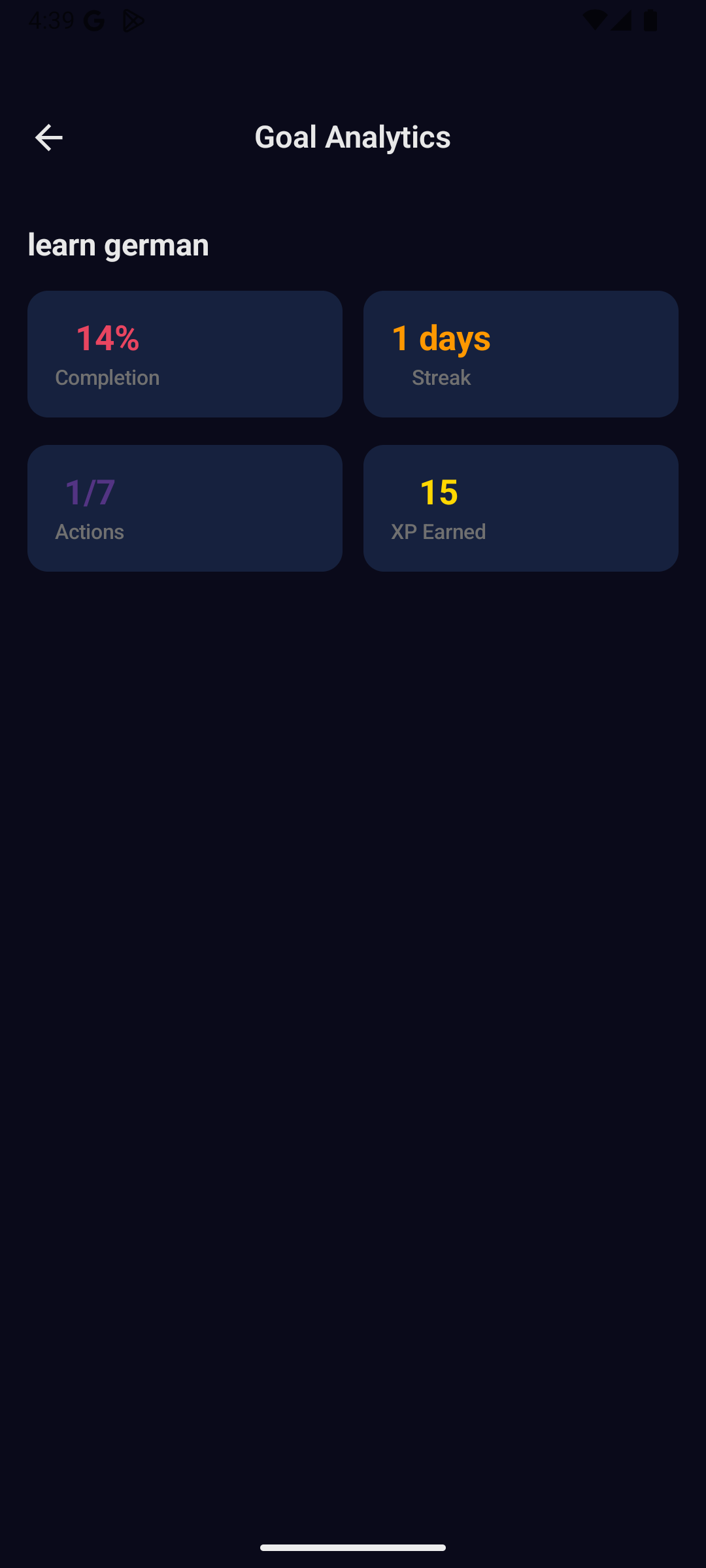The height and width of the screenshot is (1568, 706).
Task: Click the XP Earned label
Action: pyautogui.click(x=438, y=532)
